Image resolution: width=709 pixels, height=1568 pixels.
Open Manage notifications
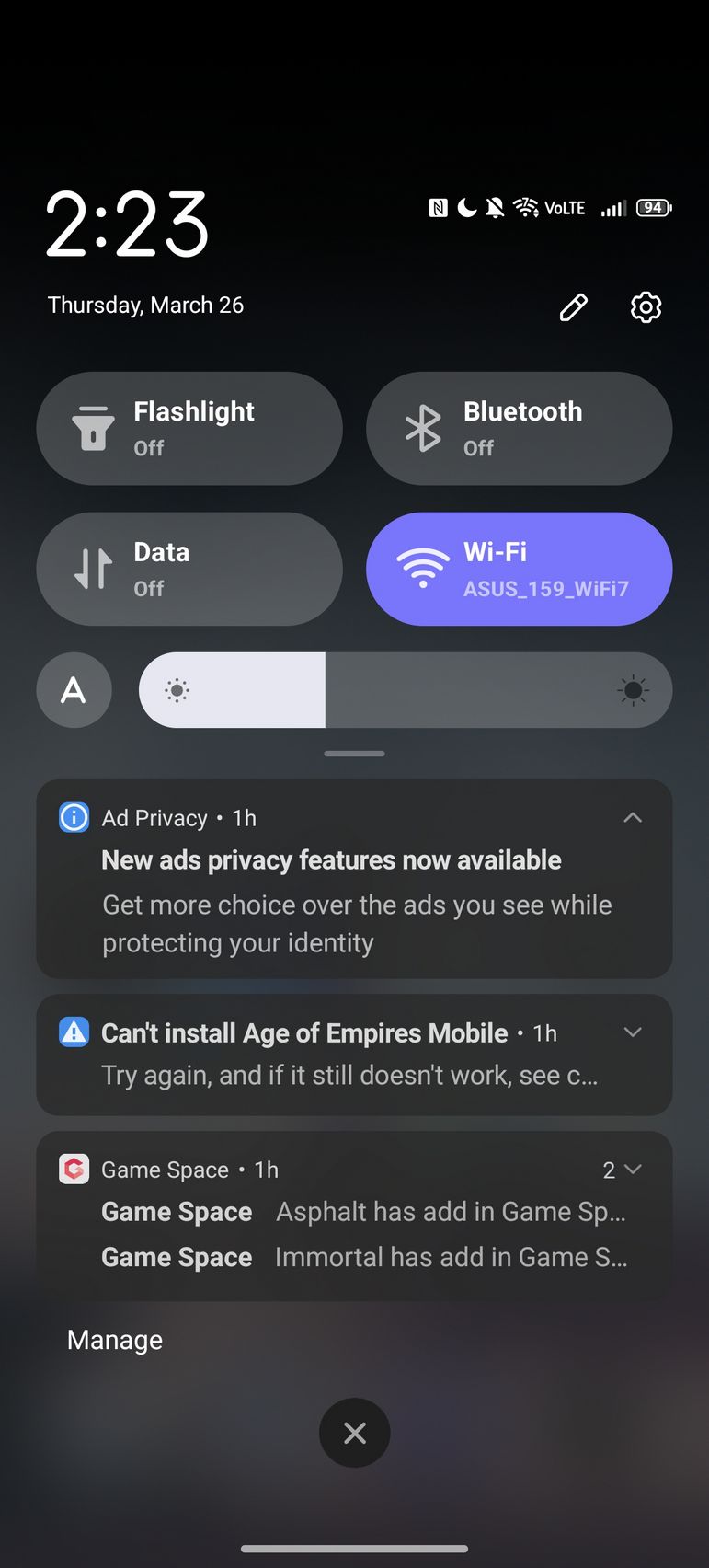(115, 1341)
